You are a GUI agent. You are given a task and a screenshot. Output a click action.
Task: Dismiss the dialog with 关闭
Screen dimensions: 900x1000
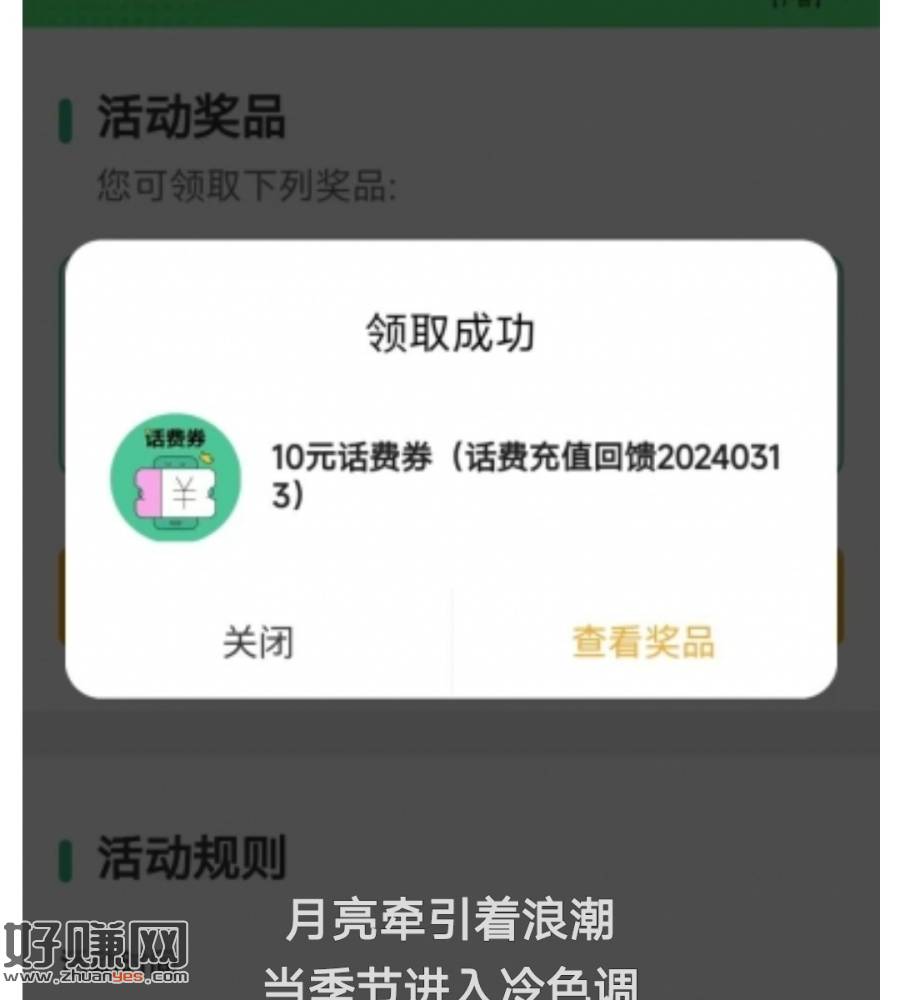point(258,642)
